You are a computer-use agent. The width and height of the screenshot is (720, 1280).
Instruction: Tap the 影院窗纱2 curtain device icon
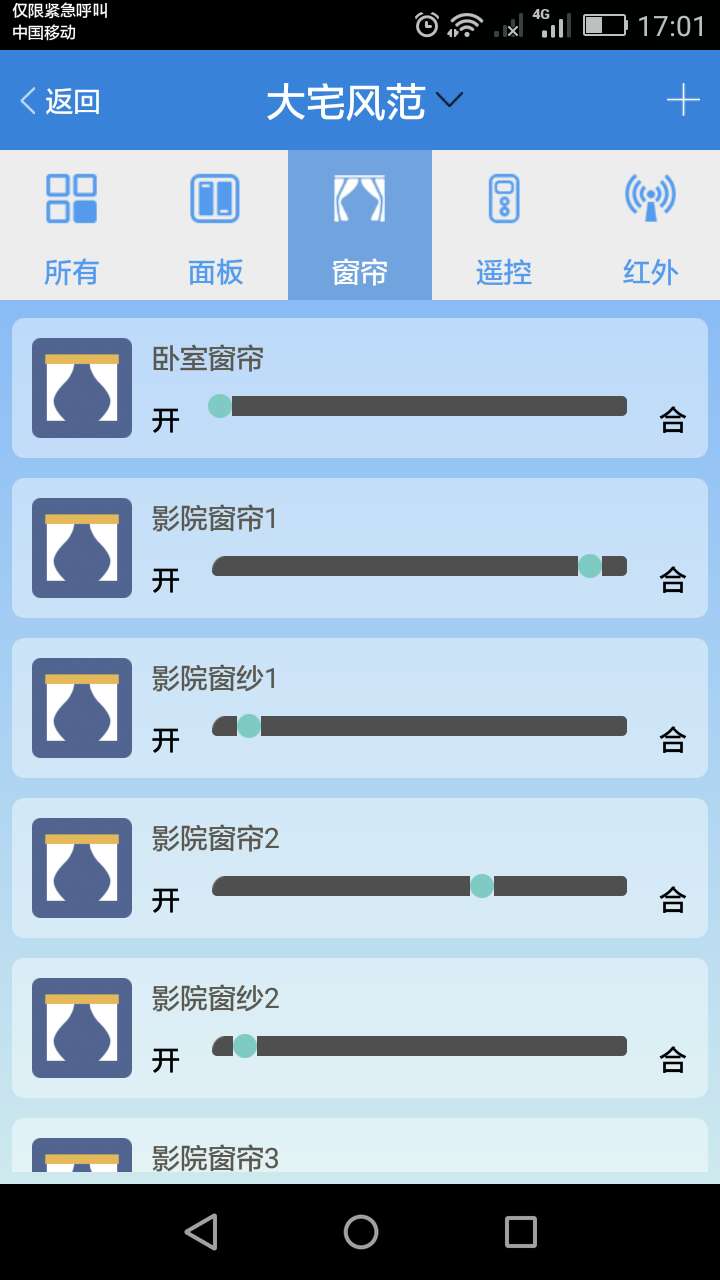(81, 1027)
